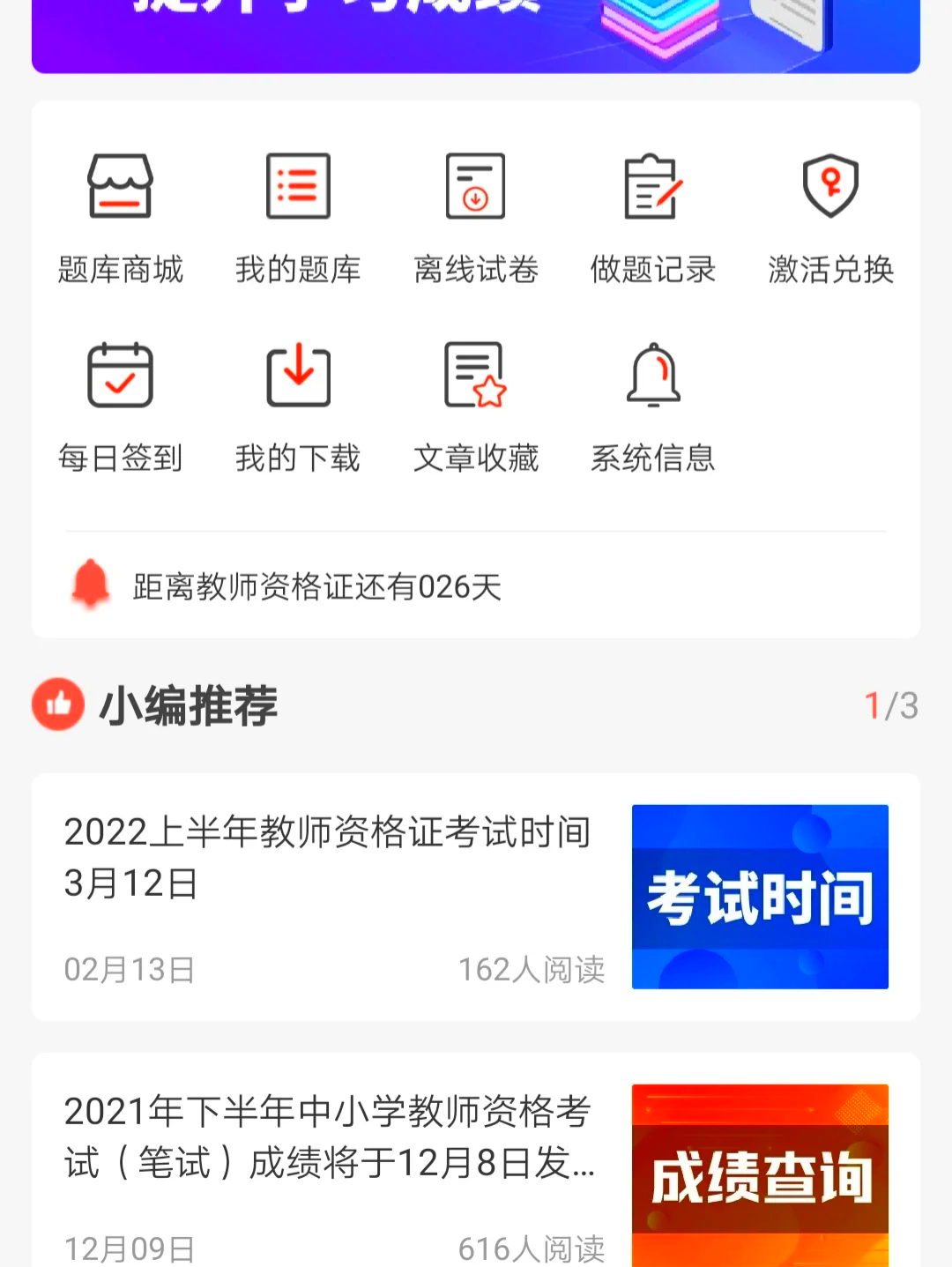Open 激活兑换 activation exchange
952x1267 pixels.
point(829,212)
